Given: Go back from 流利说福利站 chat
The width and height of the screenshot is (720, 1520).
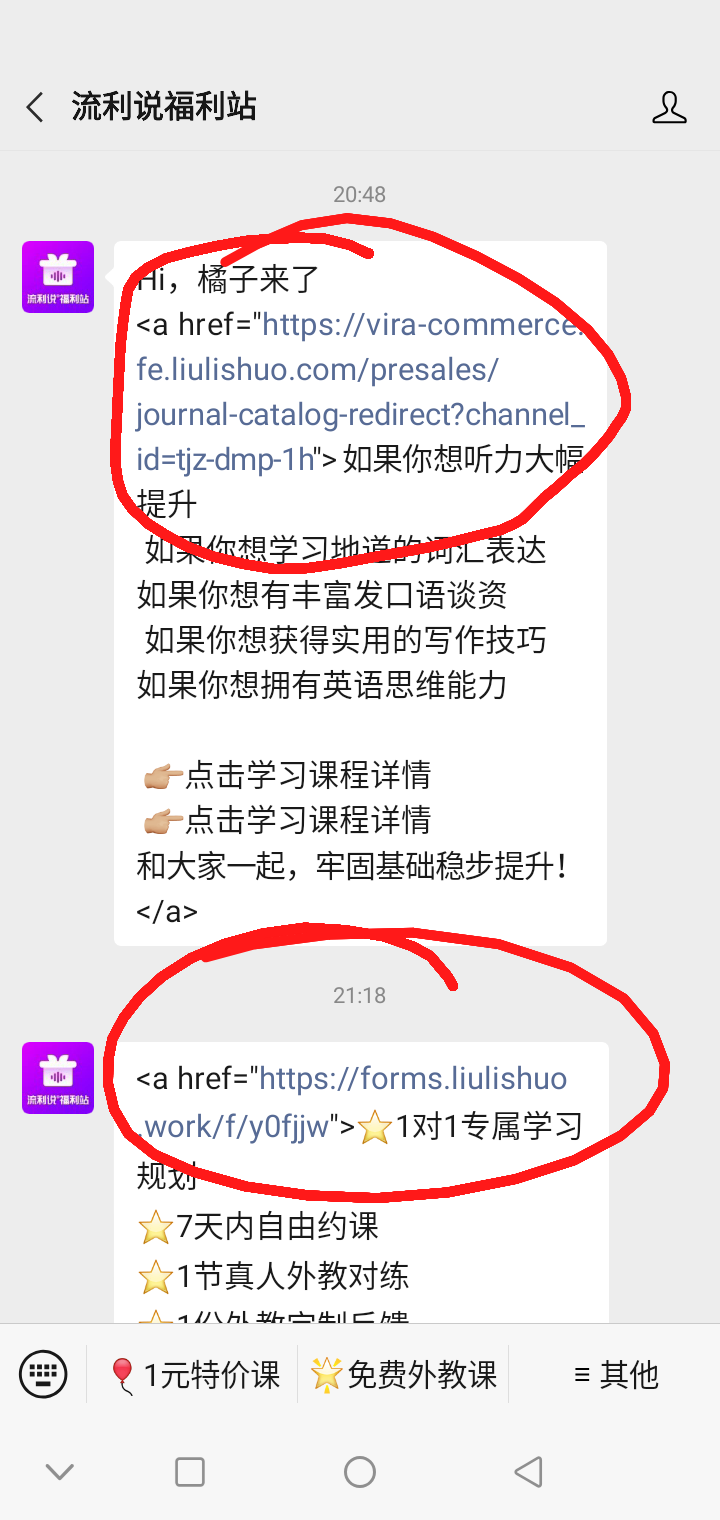Looking at the screenshot, I should coord(36,107).
